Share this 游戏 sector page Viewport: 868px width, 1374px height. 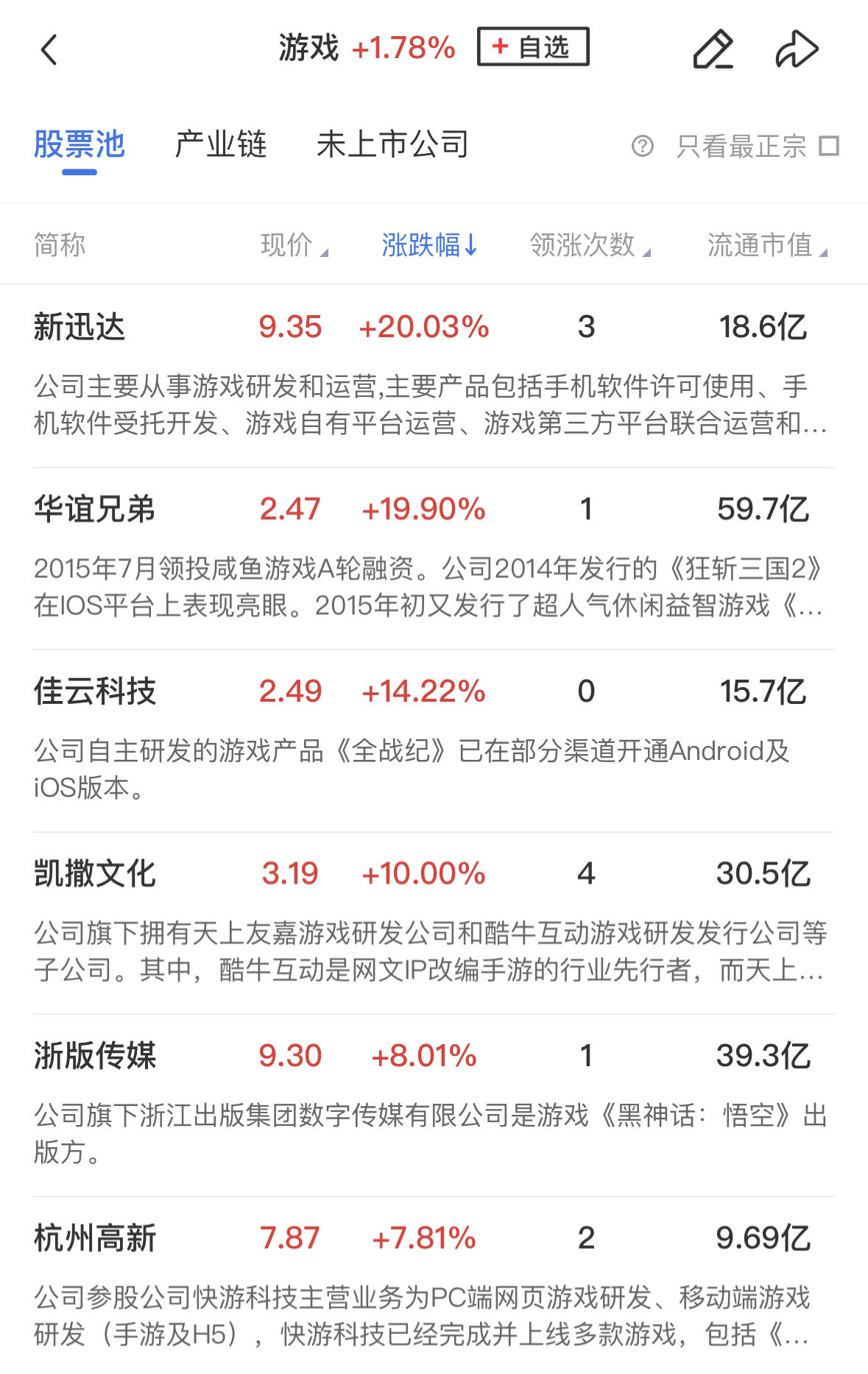pyautogui.click(x=797, y=50)
